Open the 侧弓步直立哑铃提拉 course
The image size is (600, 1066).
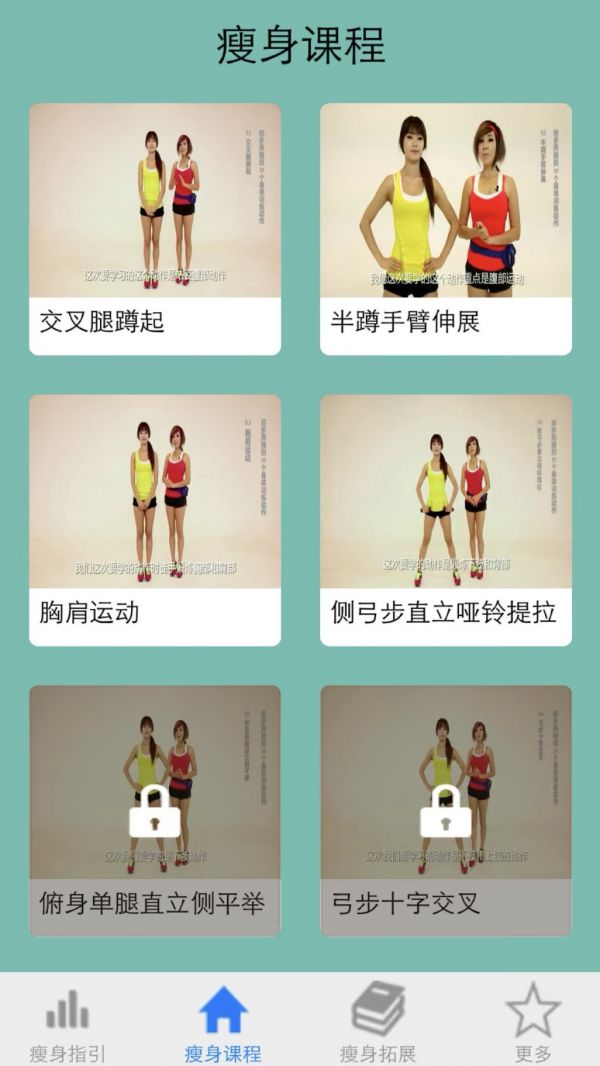445,520
